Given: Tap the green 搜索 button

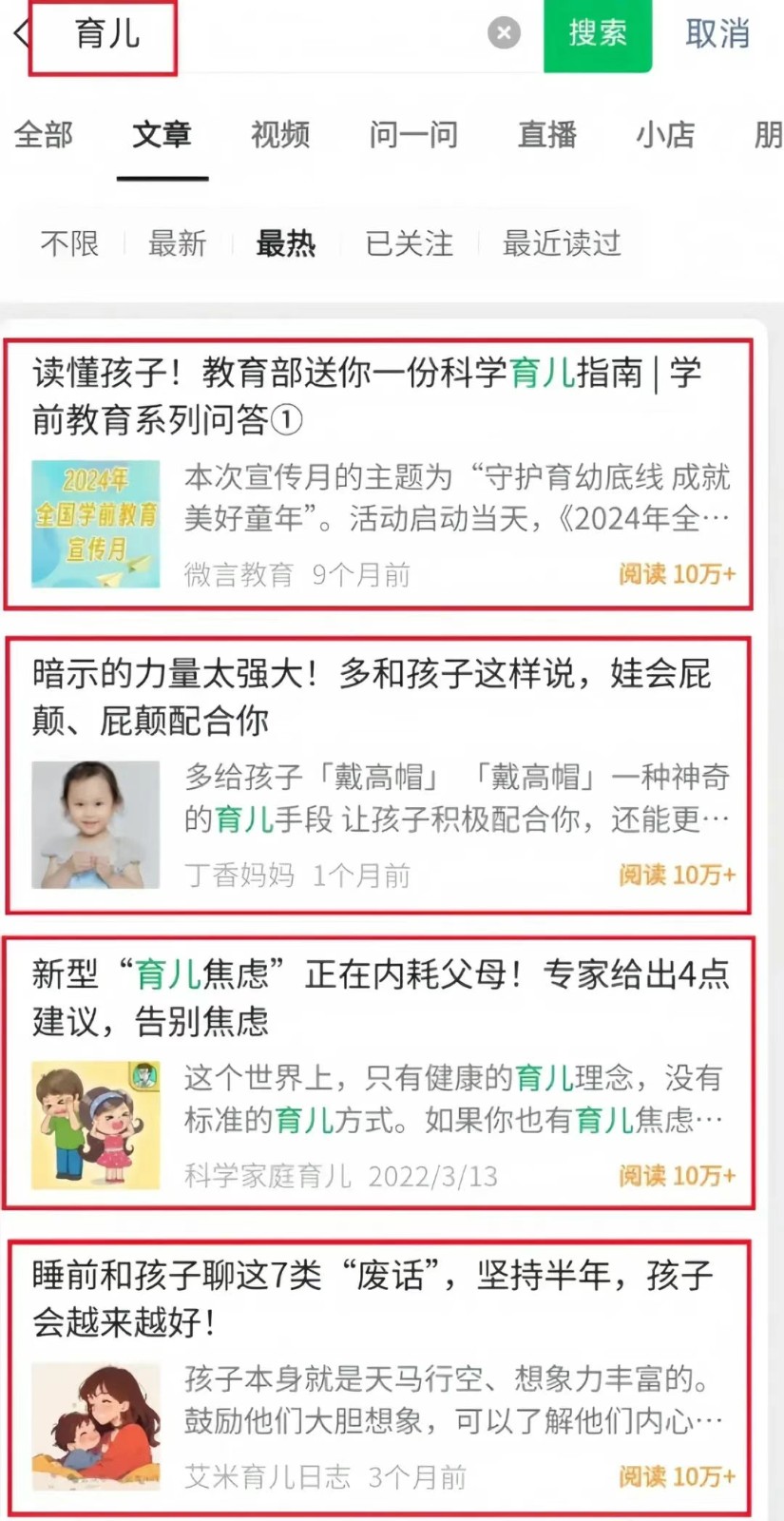Looking at the screenshot, I should (x=597, y=34).
